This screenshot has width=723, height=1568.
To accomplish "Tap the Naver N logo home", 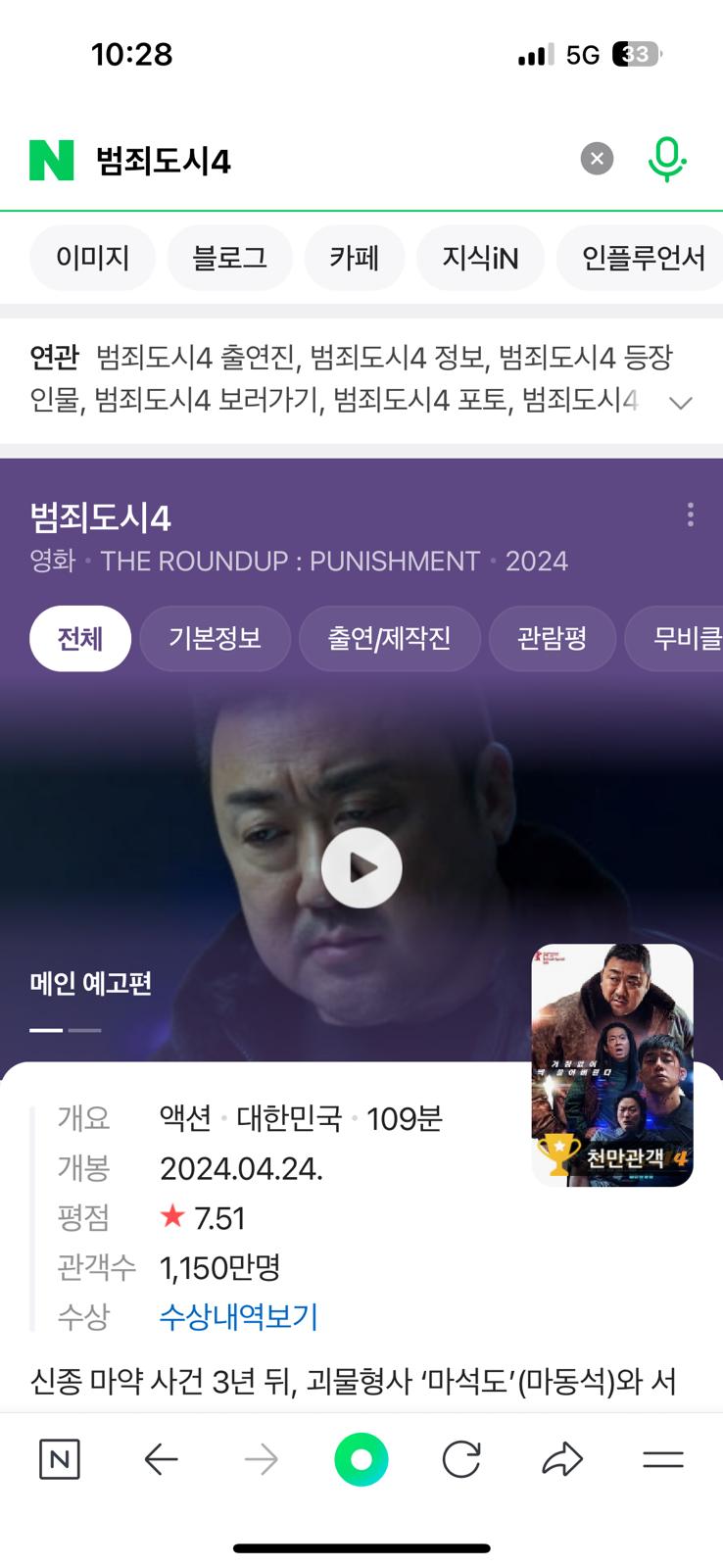I will (52, 160).
